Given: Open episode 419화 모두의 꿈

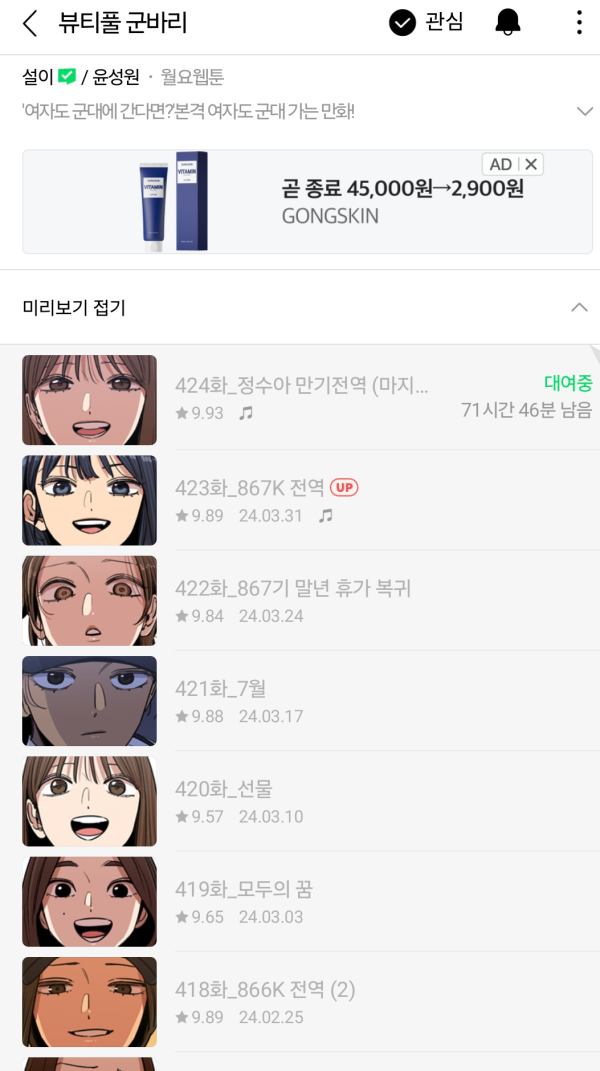Looking at the screenshot, I should pyautogui.click(x=300, y=901).
